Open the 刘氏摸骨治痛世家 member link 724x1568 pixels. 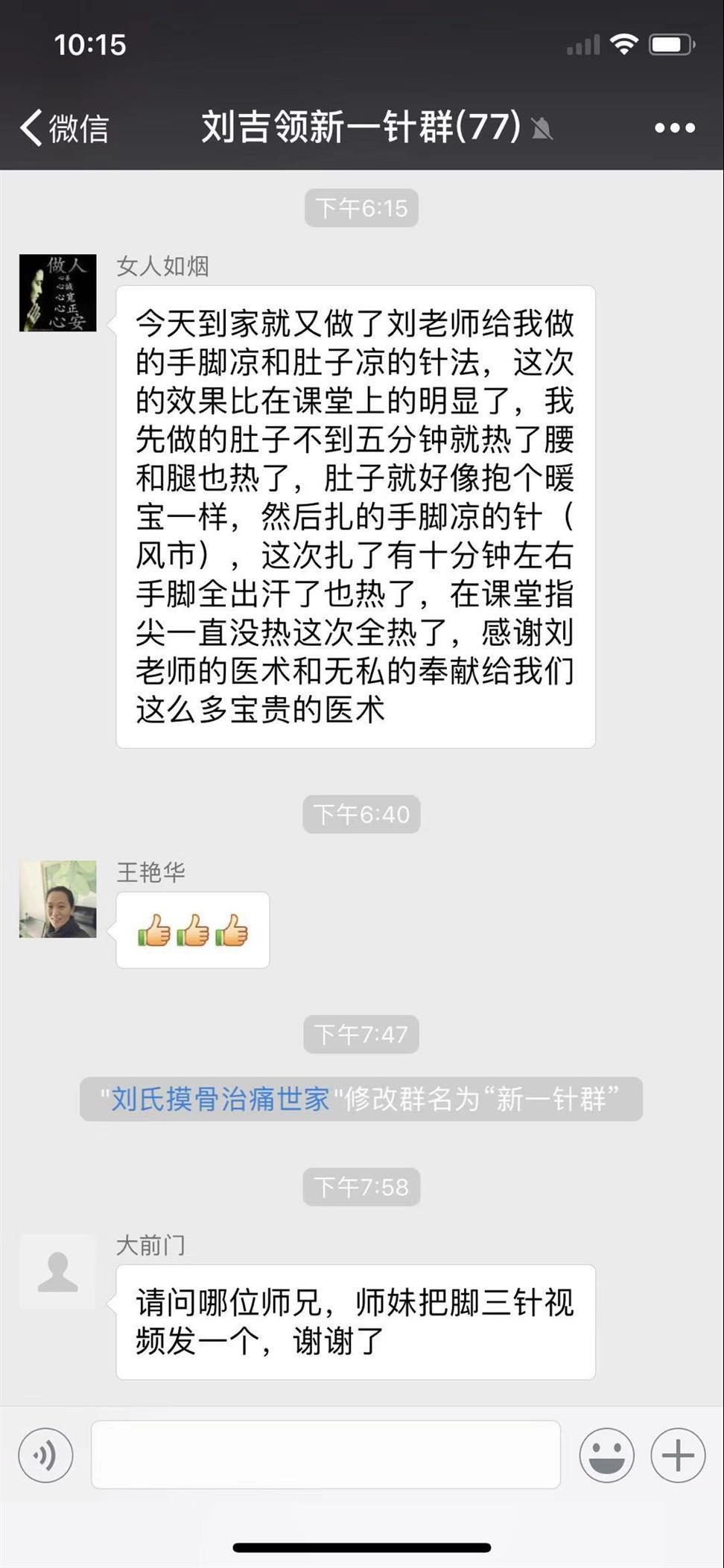point(220,1099)
